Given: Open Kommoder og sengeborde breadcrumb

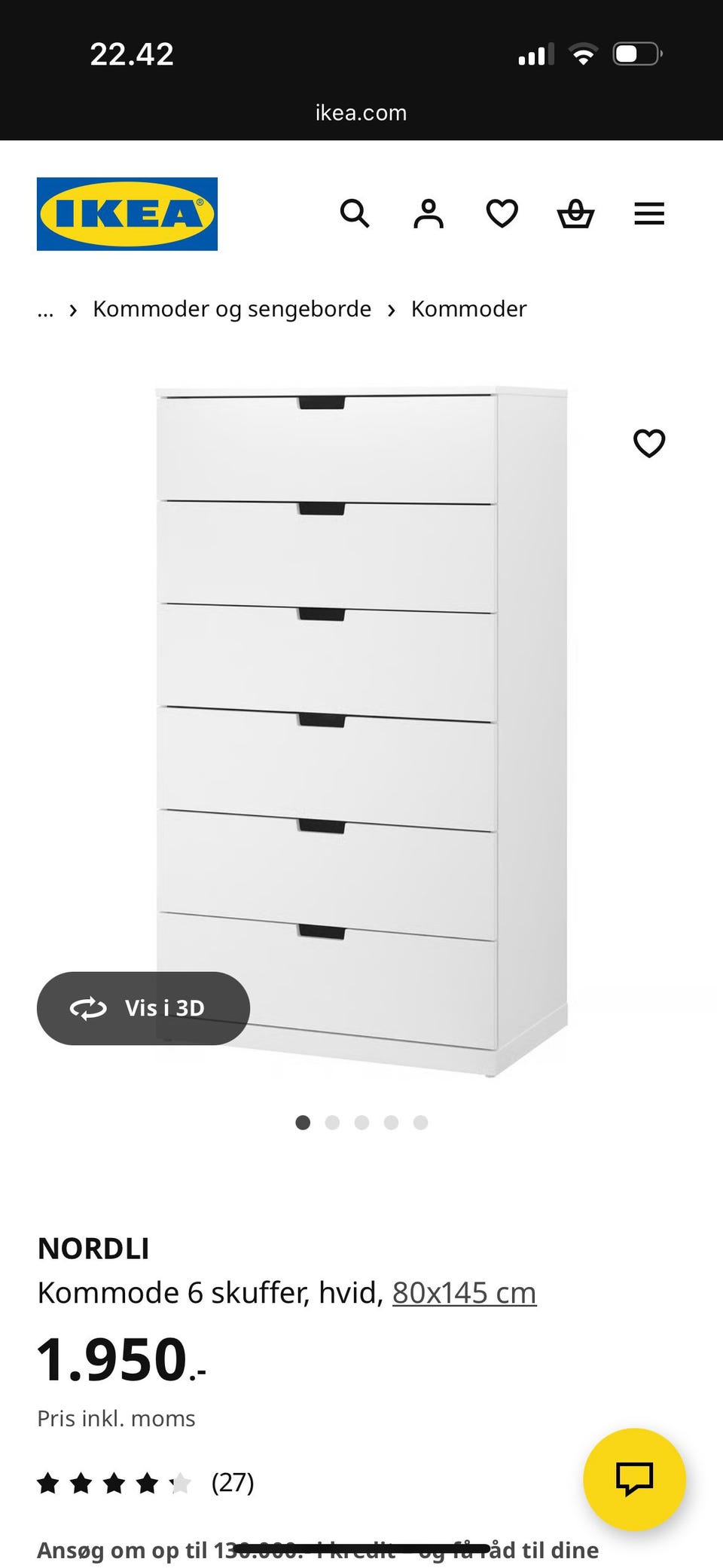Looking at the screenshot, I should [x=232, y=309].
